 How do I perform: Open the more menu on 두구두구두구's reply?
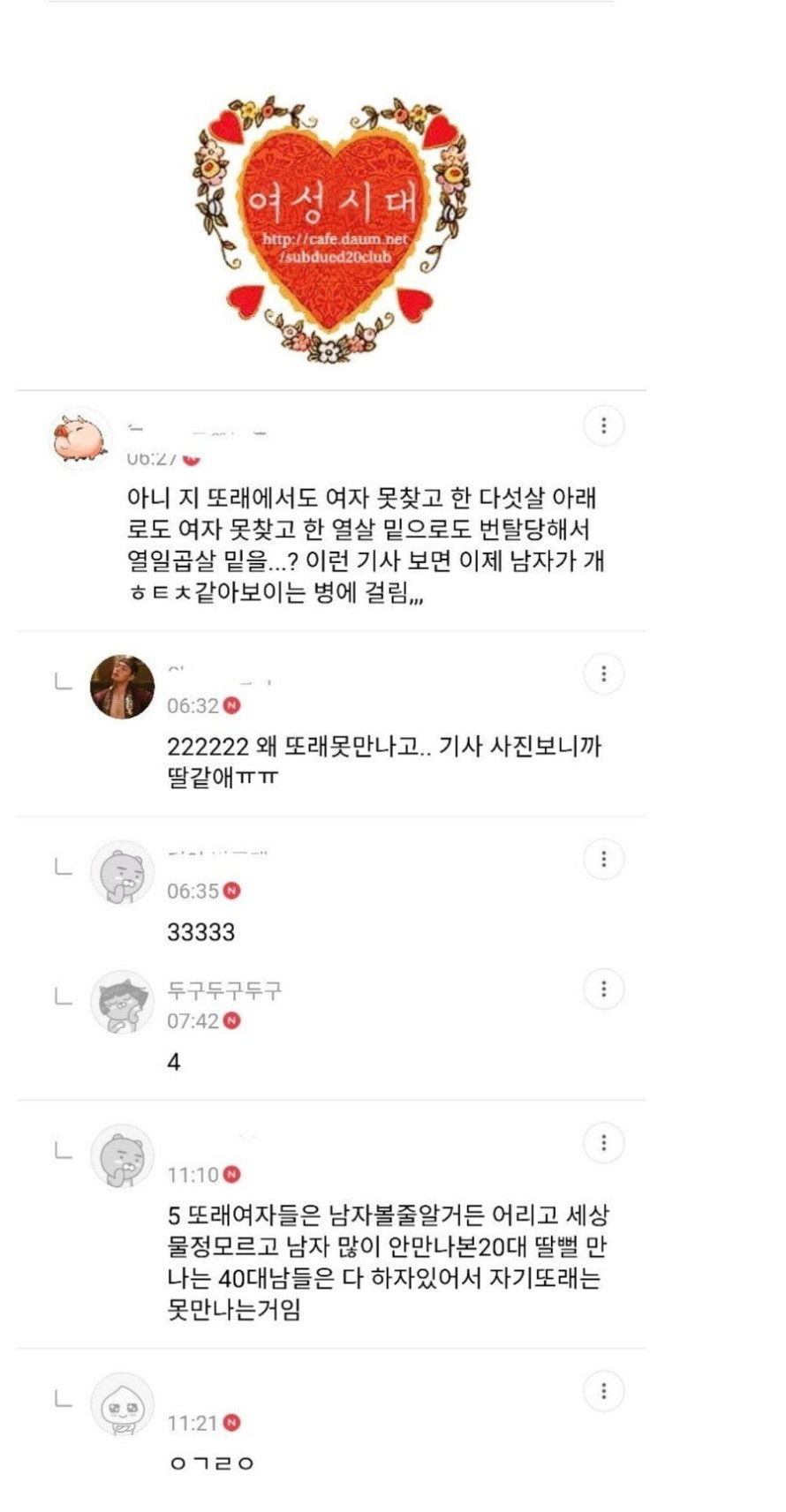point(603,989)
